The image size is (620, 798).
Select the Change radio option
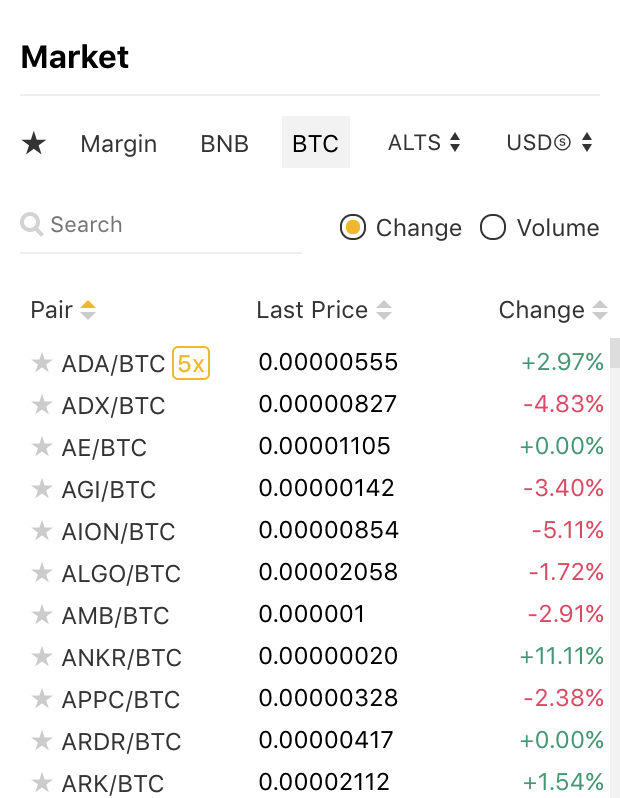353,228
